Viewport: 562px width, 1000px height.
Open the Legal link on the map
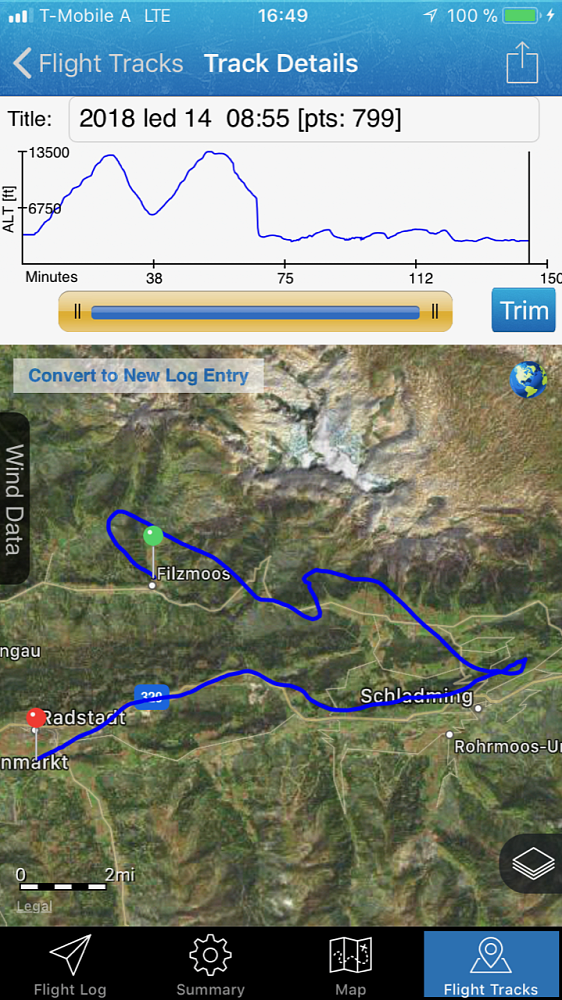pos(34,906)
